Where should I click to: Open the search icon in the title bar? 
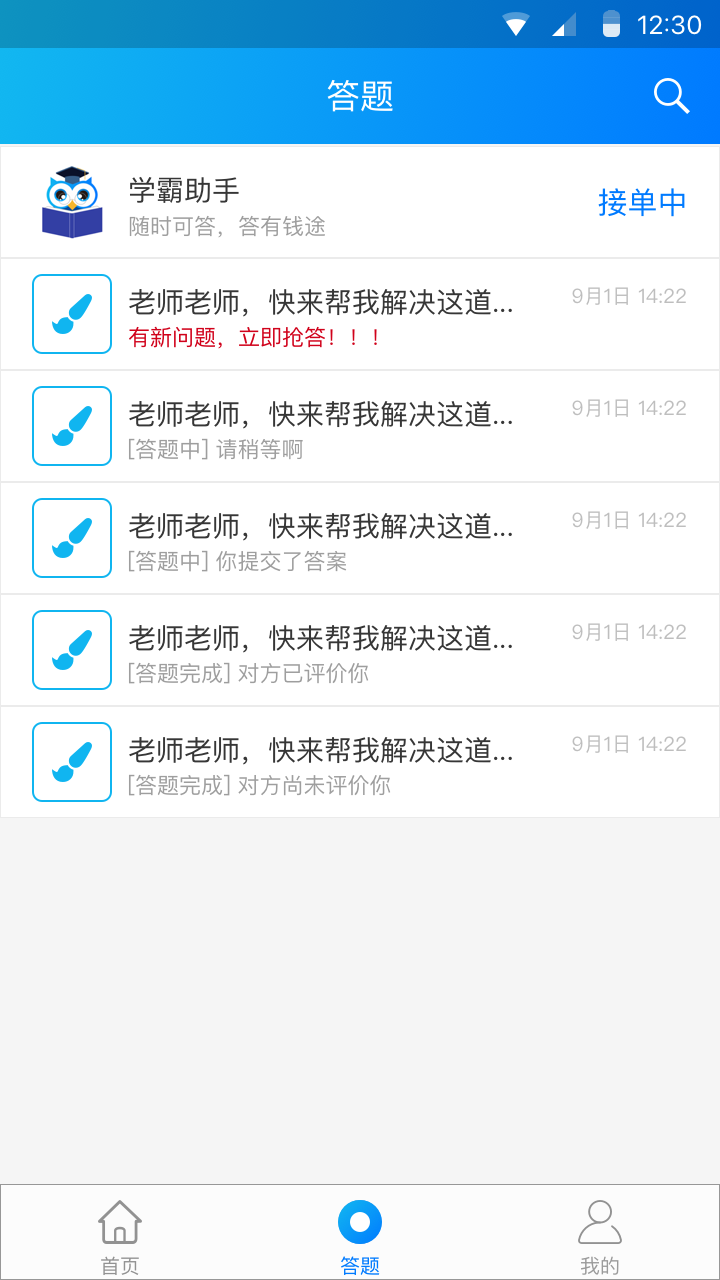671,96
